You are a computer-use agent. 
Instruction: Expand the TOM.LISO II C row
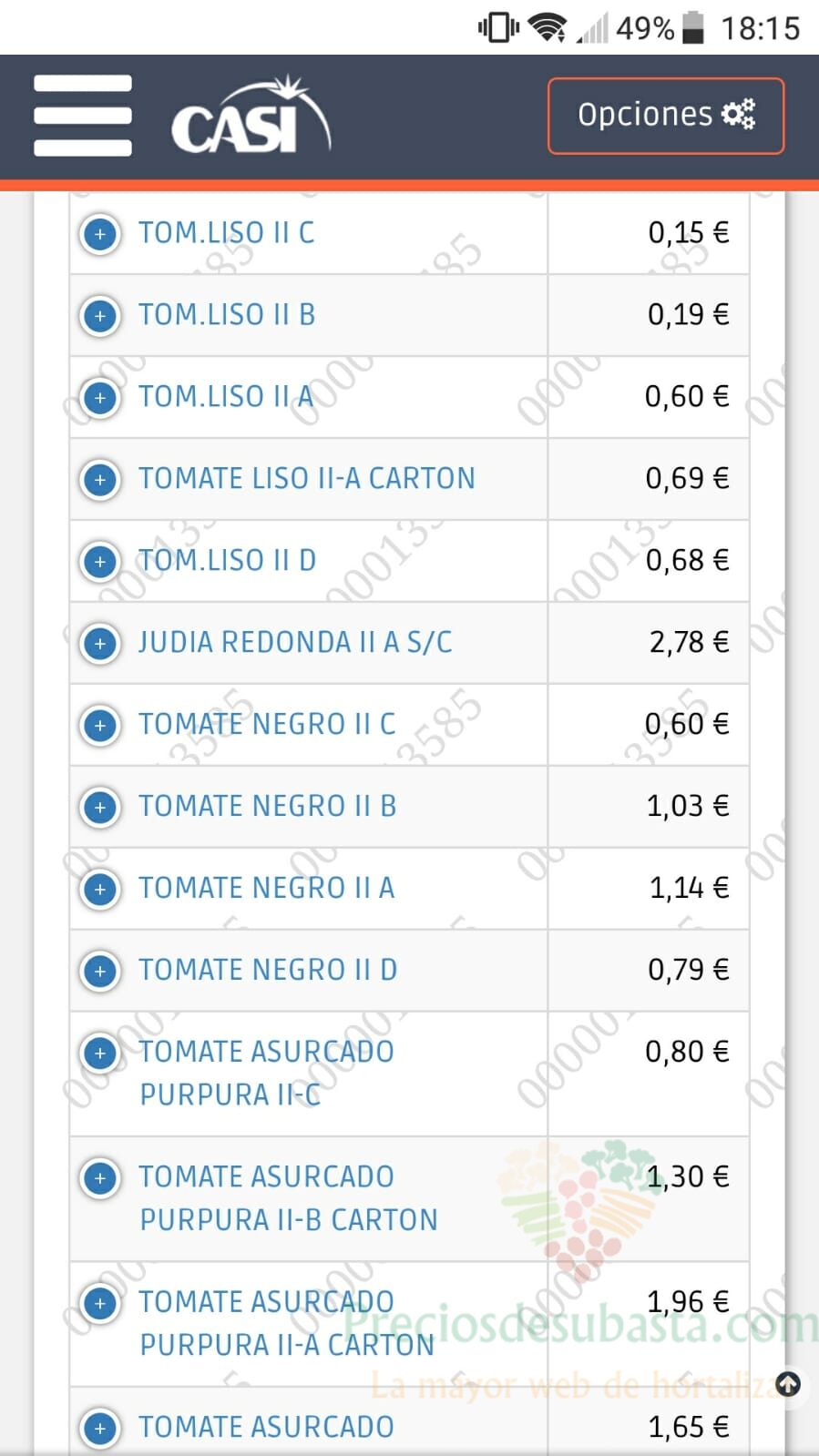tap(100, 234)
